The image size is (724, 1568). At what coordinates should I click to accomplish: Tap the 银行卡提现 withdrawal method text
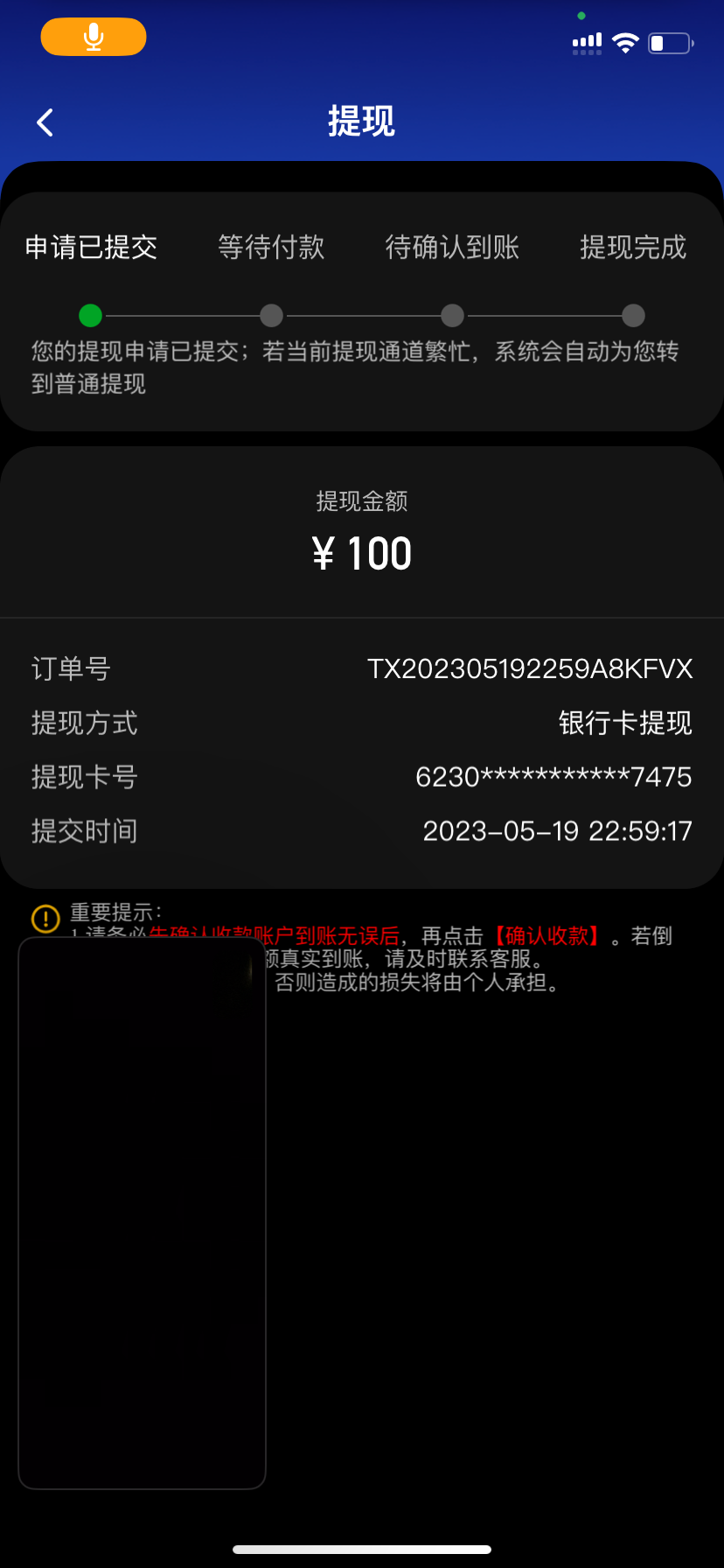[x=624, y=723]
